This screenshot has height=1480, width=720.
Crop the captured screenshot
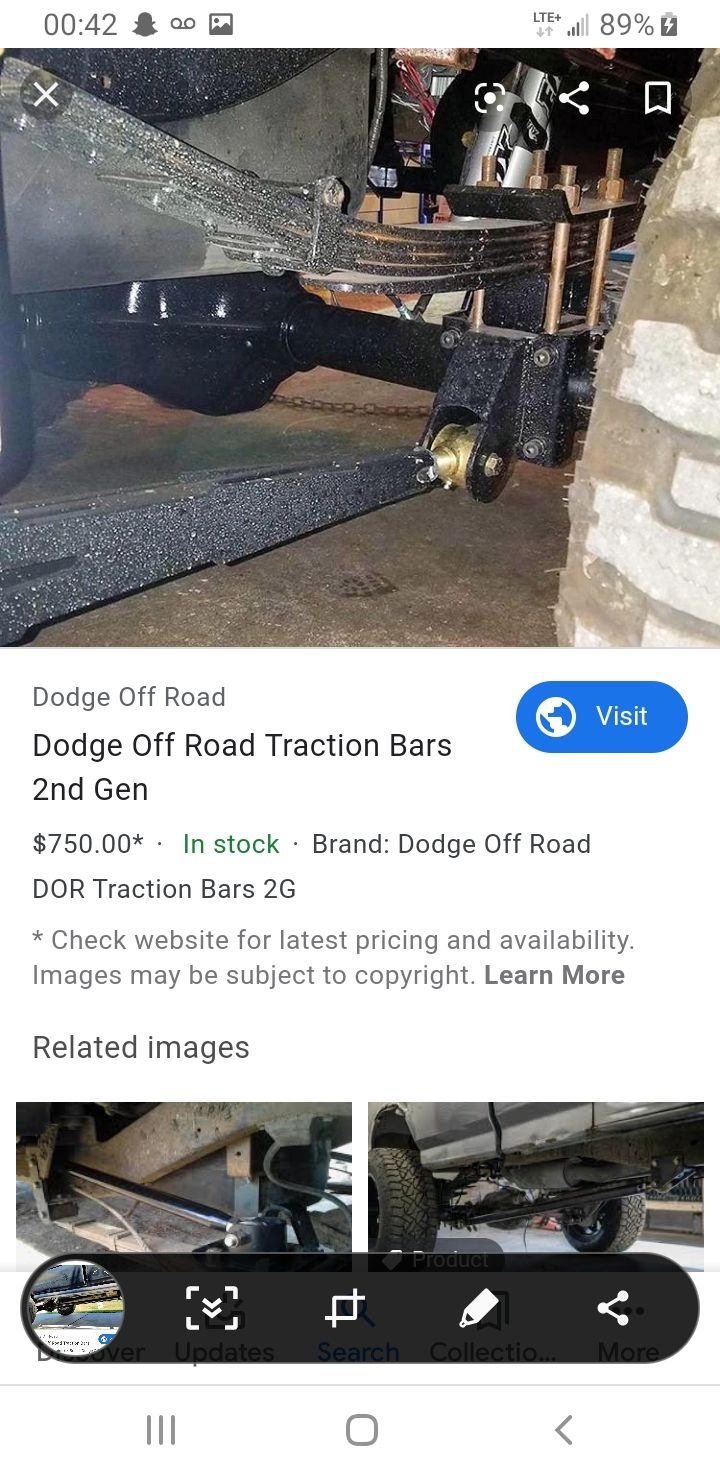coord(345,1308)
